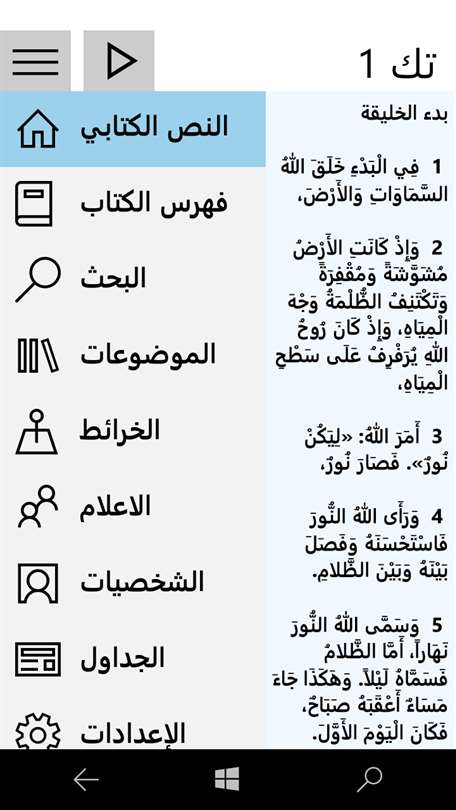Open الاعلام section
This screenshot has width=456, height=810.
(133, 507)
